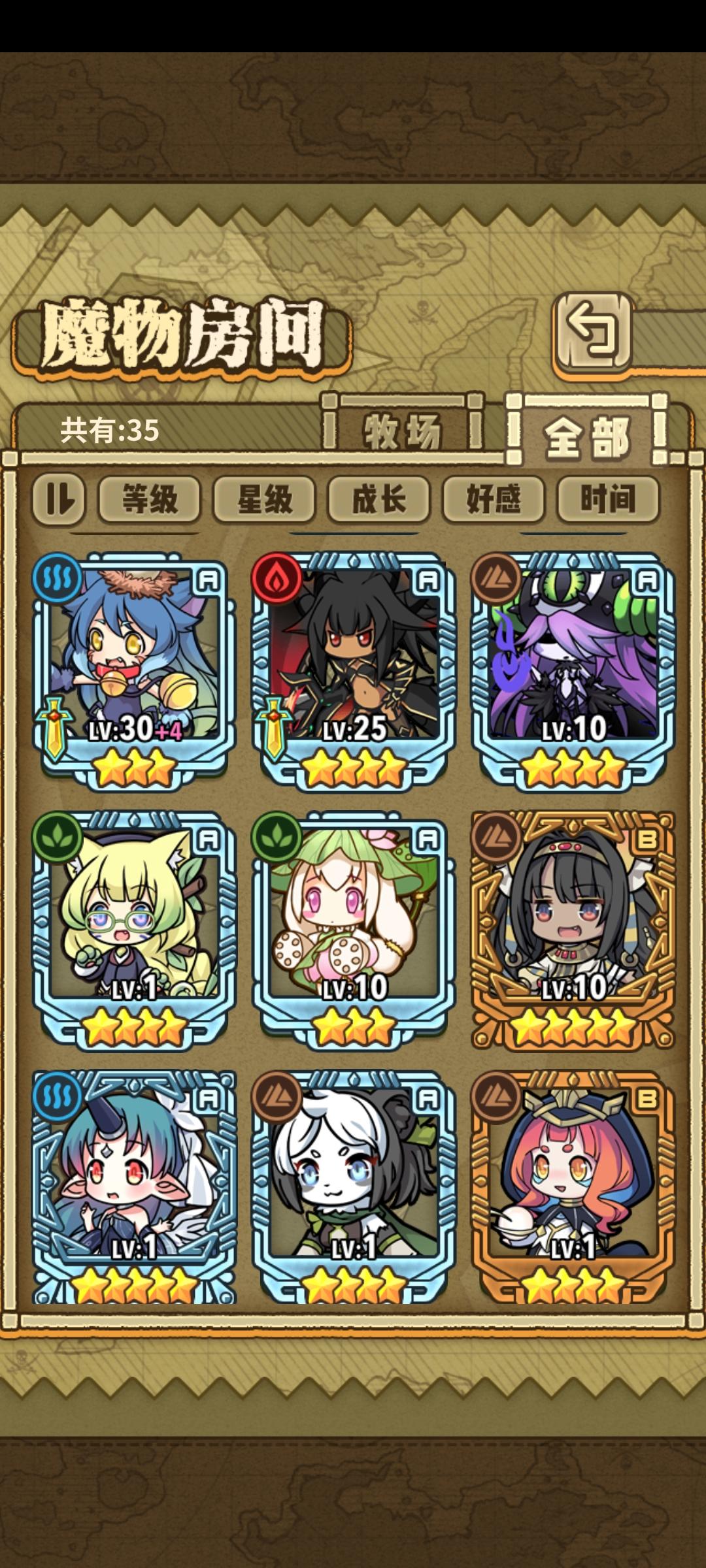
Task: Toggle sorting by 好感
Action: [x=494, y=499]
